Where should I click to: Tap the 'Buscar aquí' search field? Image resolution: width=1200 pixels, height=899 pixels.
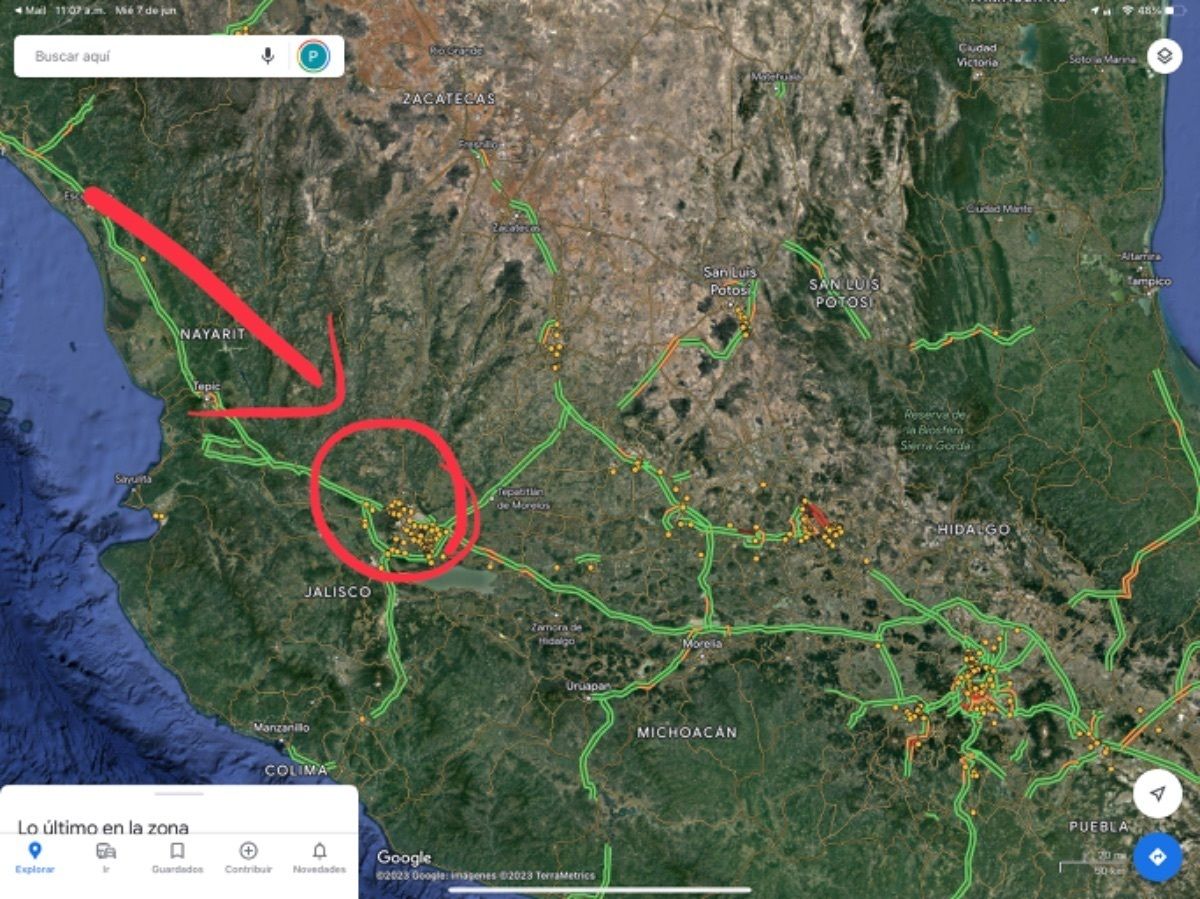tap(140, 57)
